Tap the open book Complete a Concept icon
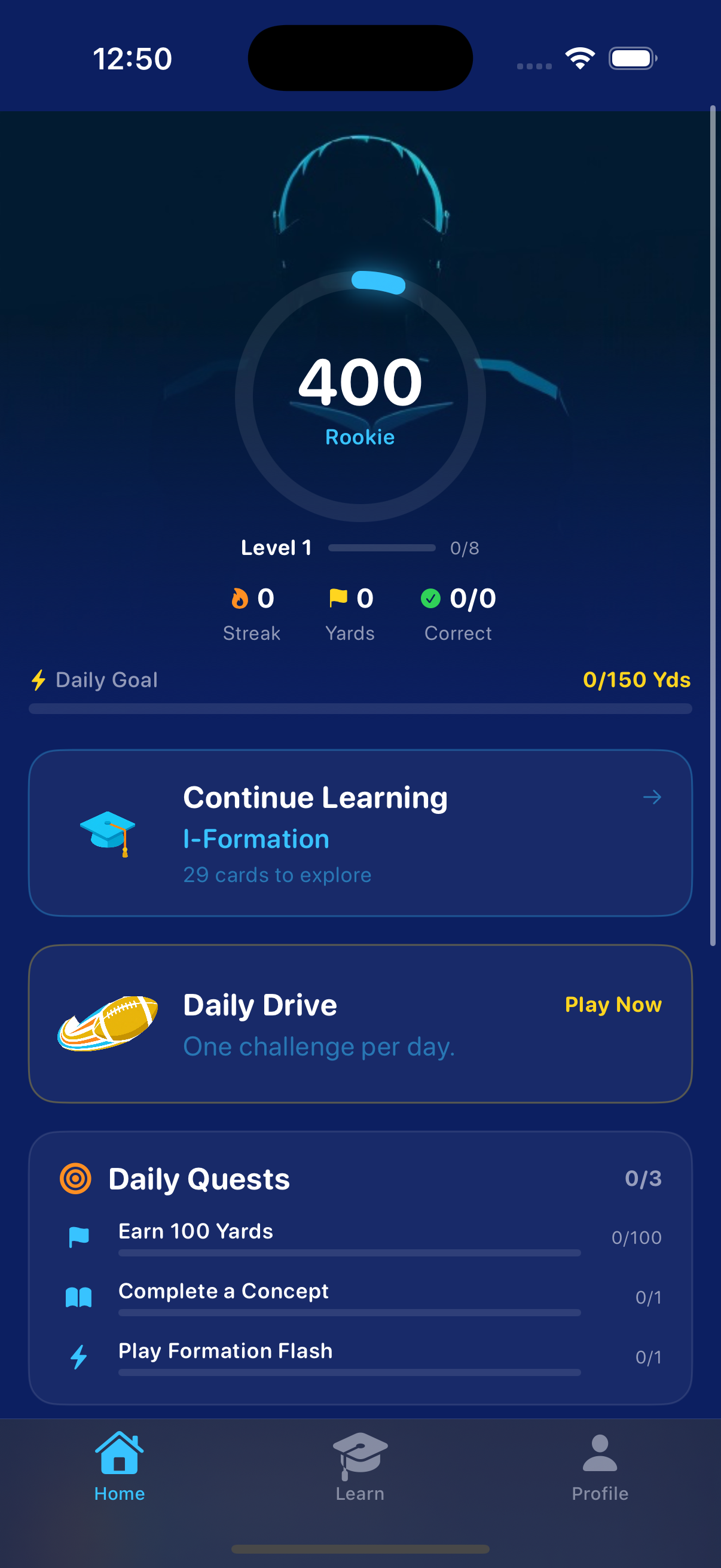Screen dimensions: 721x1568 coord(80,1297)
